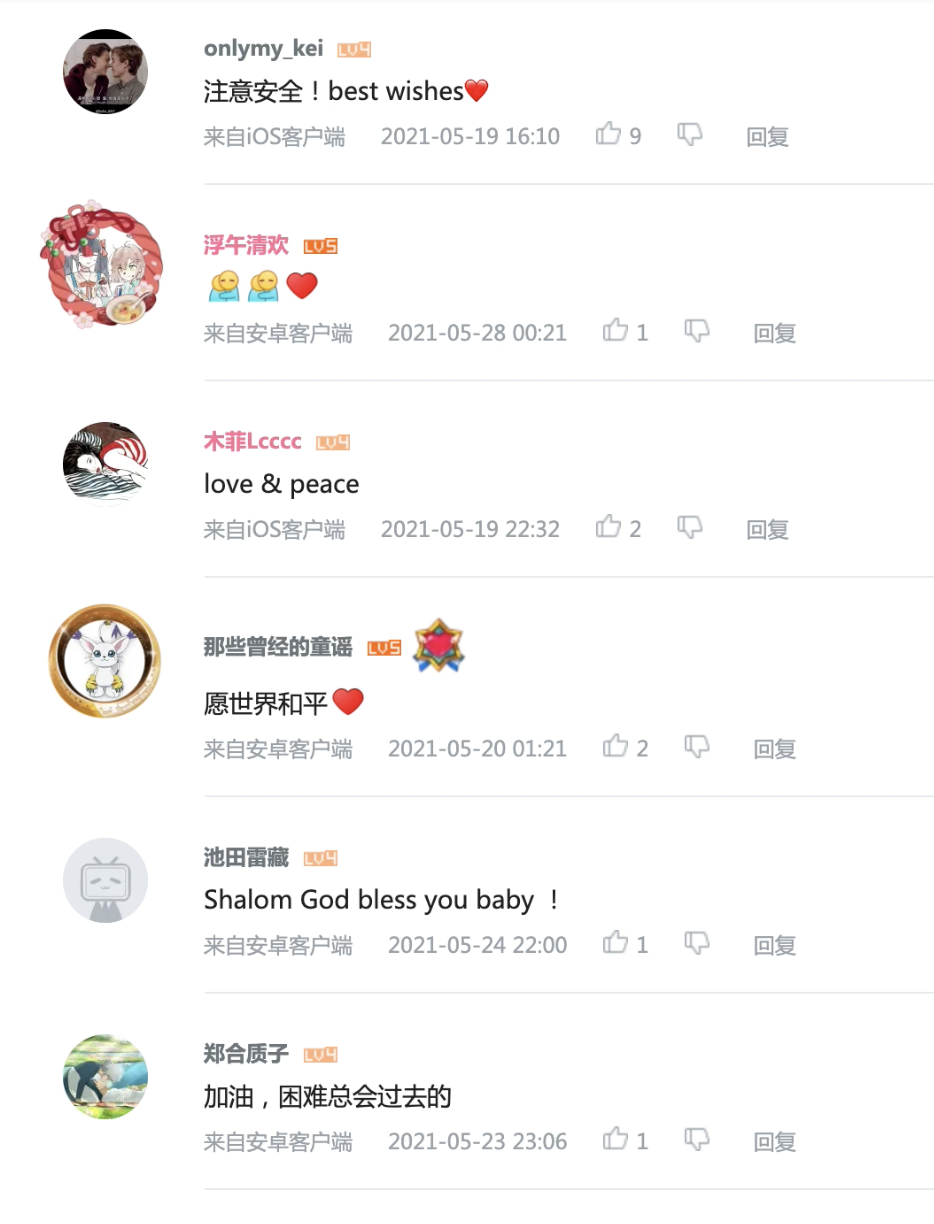The image size is (934, 1224).
Task: Visit 郑合质子's profile avatar
Action: coord(105,1076)
